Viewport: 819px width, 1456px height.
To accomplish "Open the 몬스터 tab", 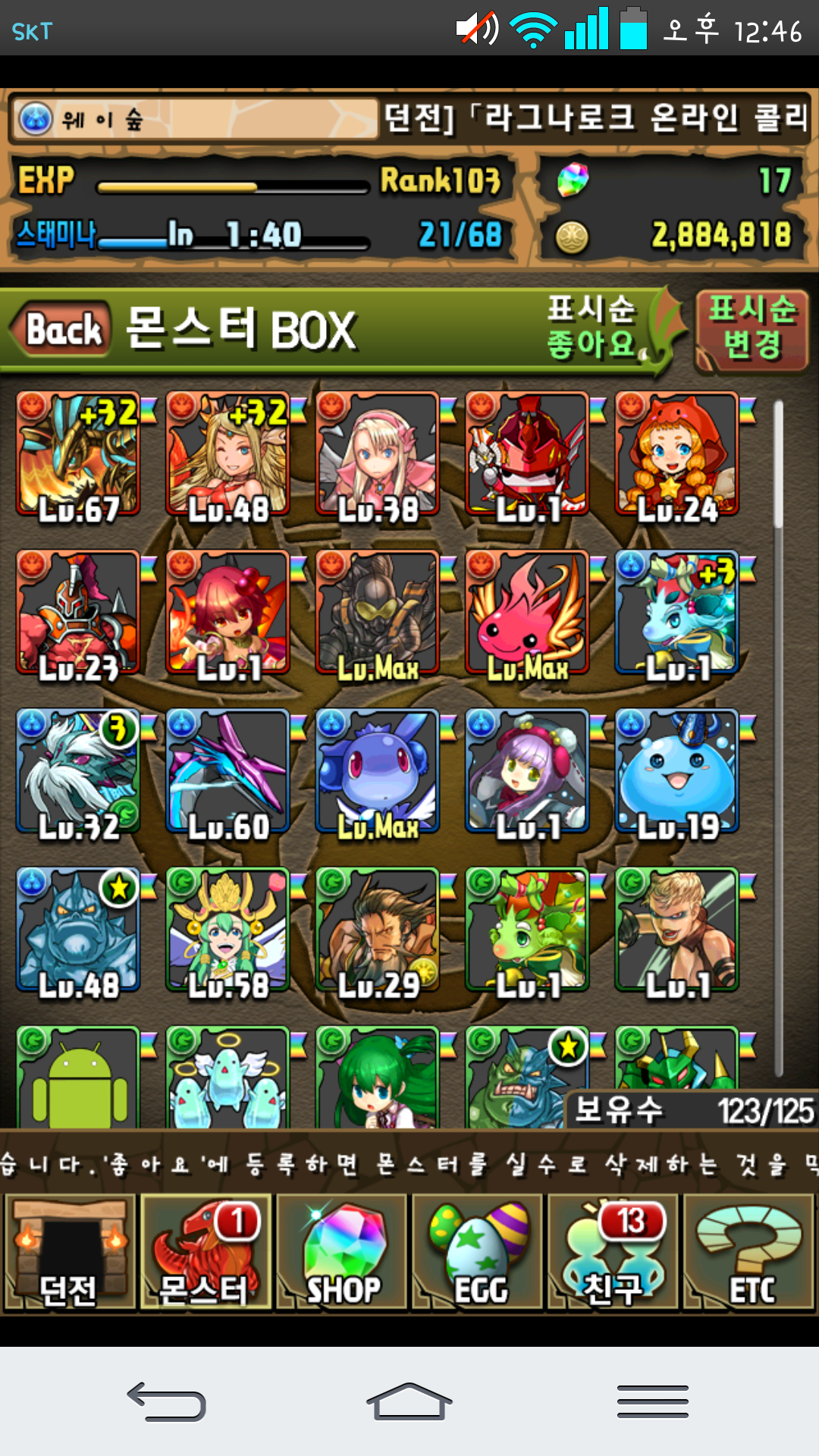I will [205, 1253].
